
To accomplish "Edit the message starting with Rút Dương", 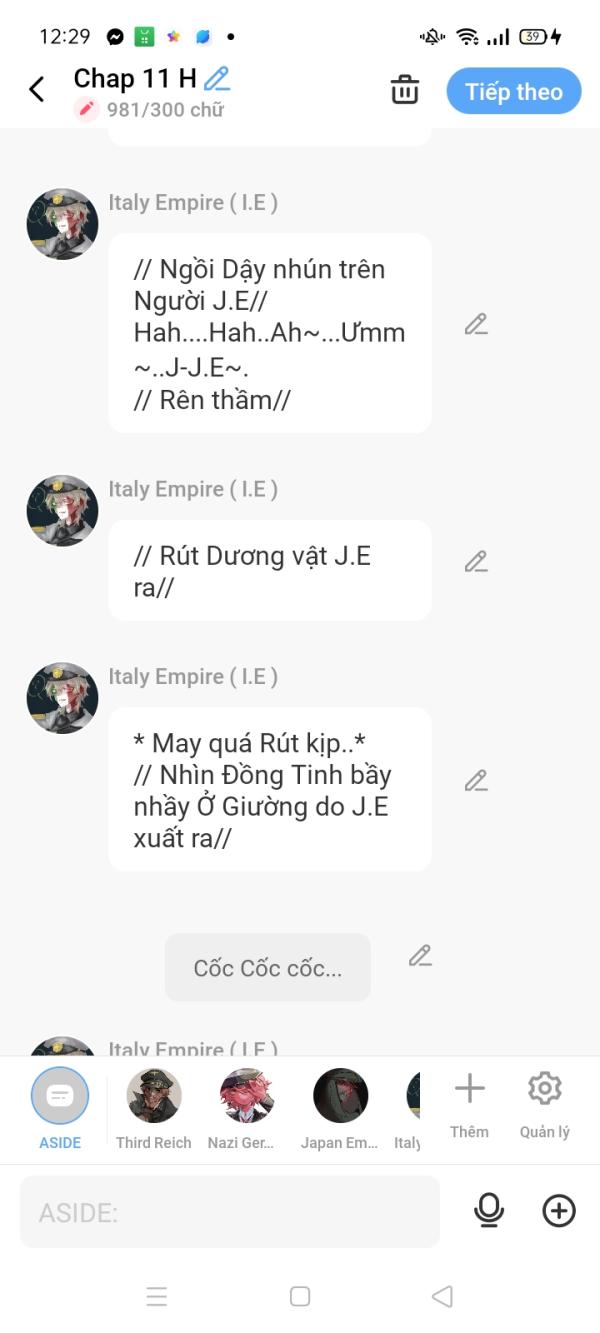I will pyautogui.click(x=476, y=562).
